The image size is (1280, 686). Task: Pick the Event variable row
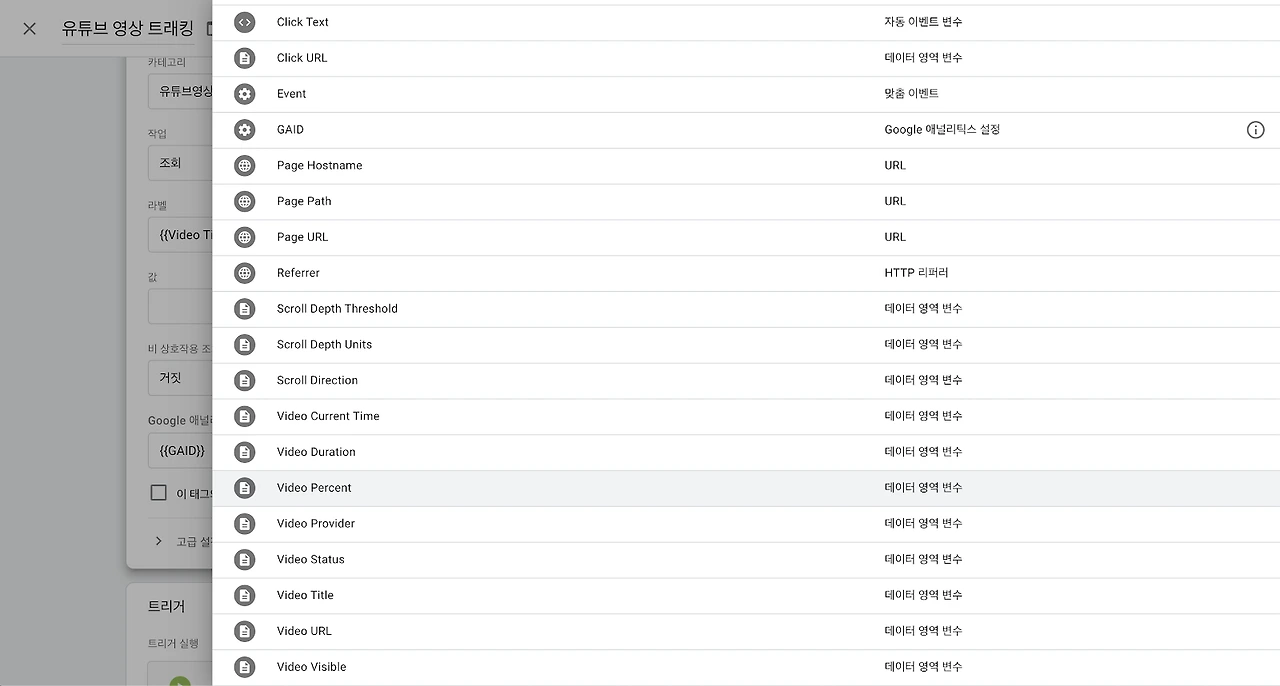pos(746,94)
